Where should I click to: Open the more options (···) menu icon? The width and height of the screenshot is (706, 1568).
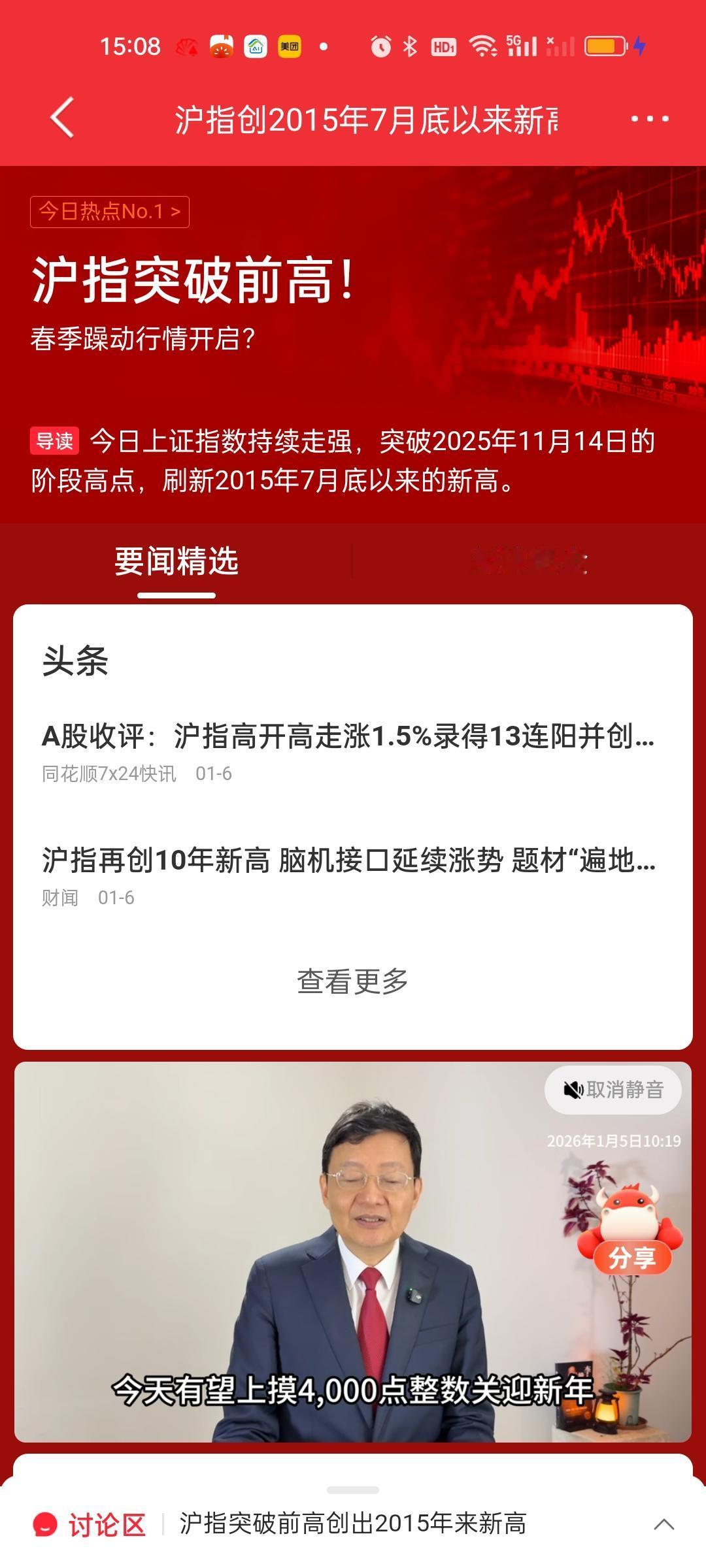[648, 120]
